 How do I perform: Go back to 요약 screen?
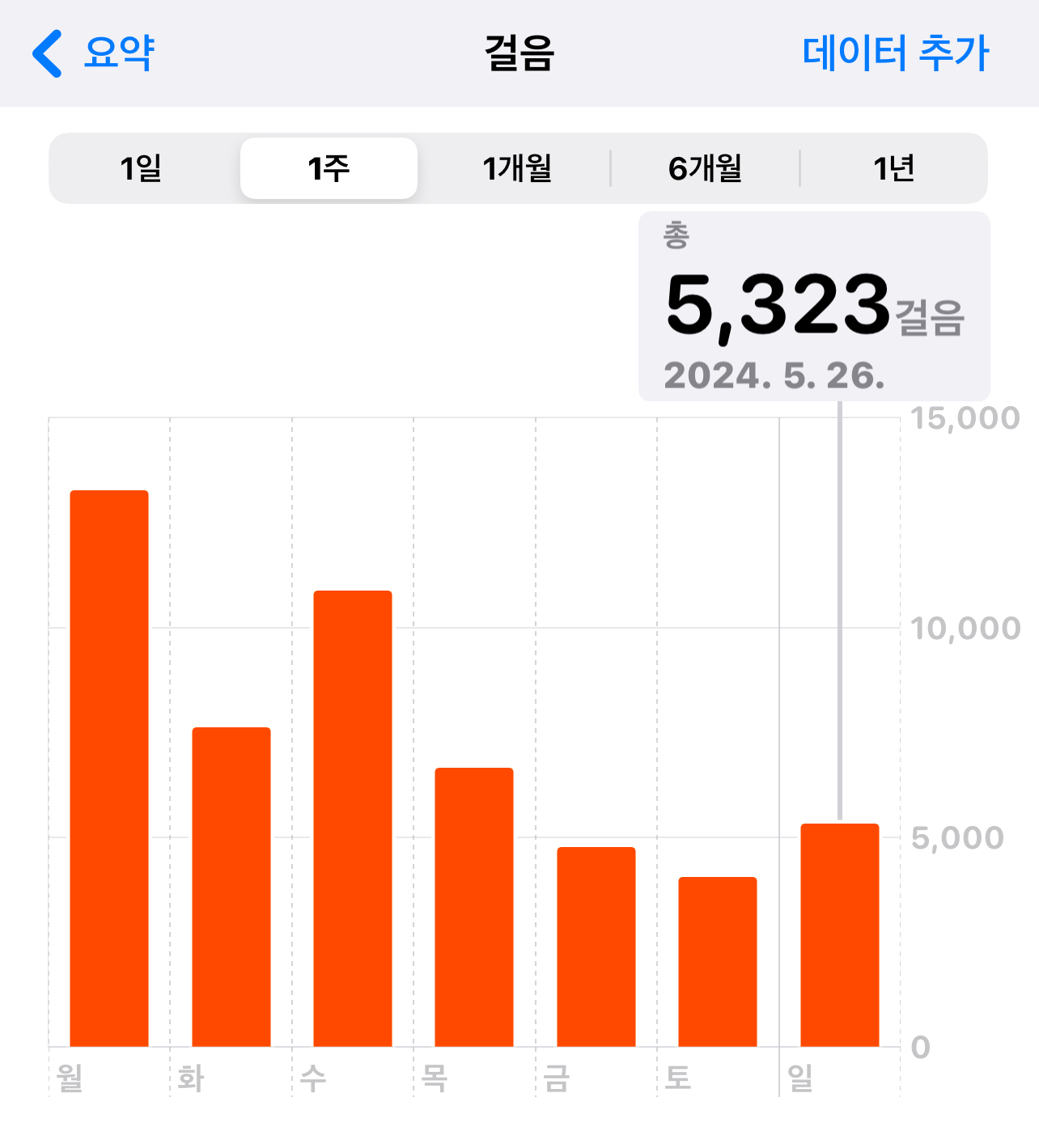pos(93,53)
